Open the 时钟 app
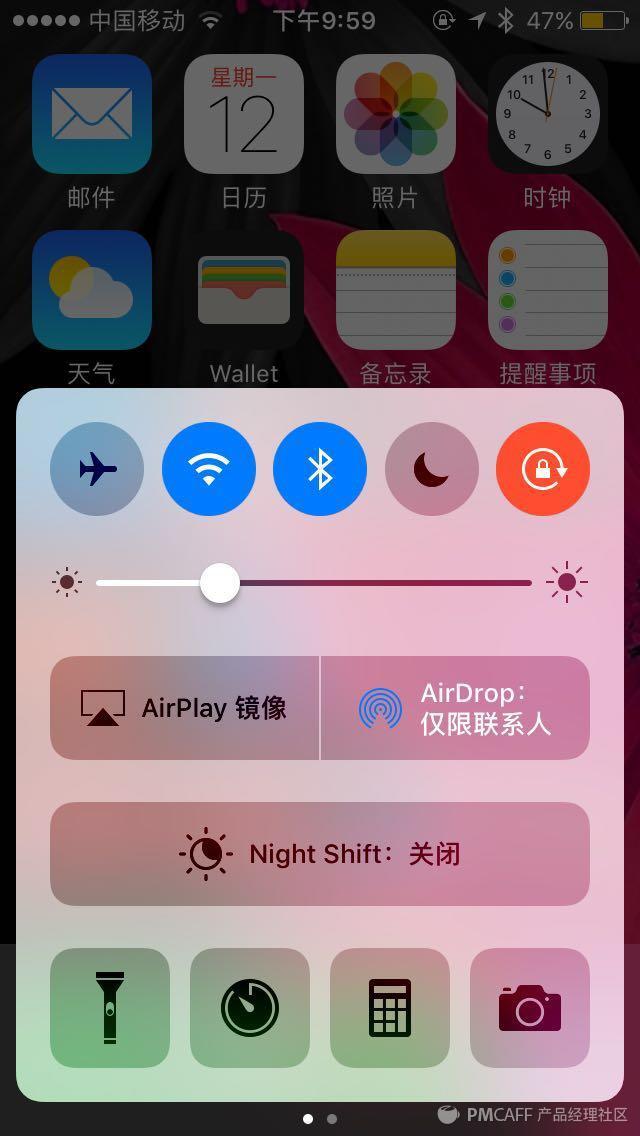 [548, 114]
